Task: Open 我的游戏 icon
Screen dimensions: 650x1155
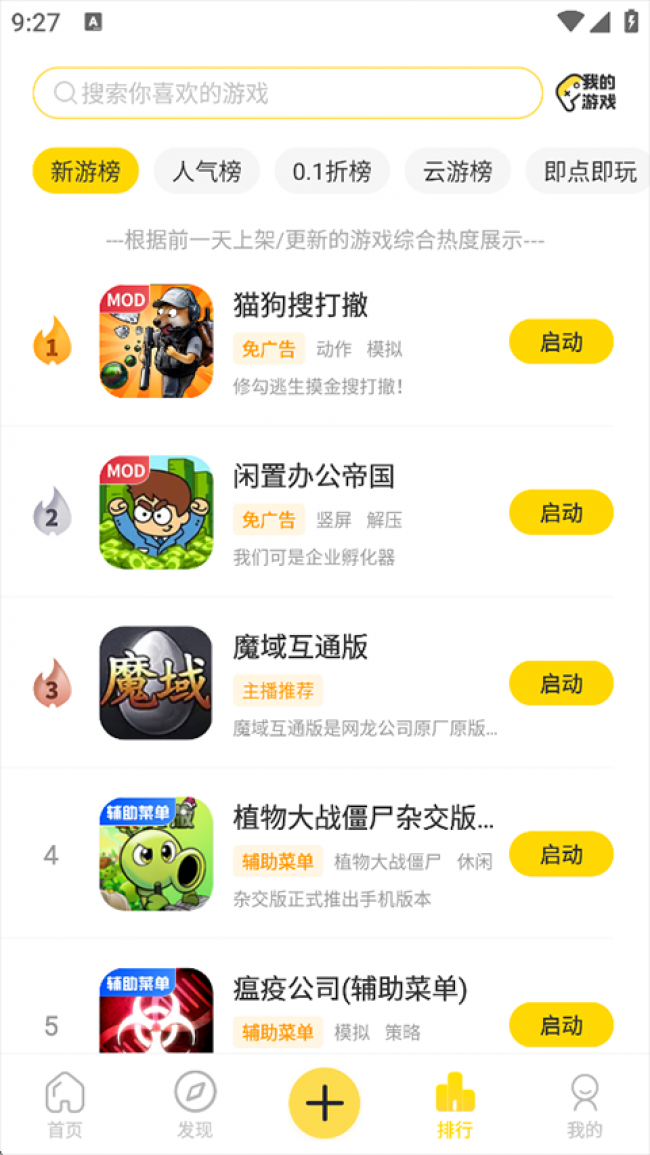Action: tap(586, 93)
